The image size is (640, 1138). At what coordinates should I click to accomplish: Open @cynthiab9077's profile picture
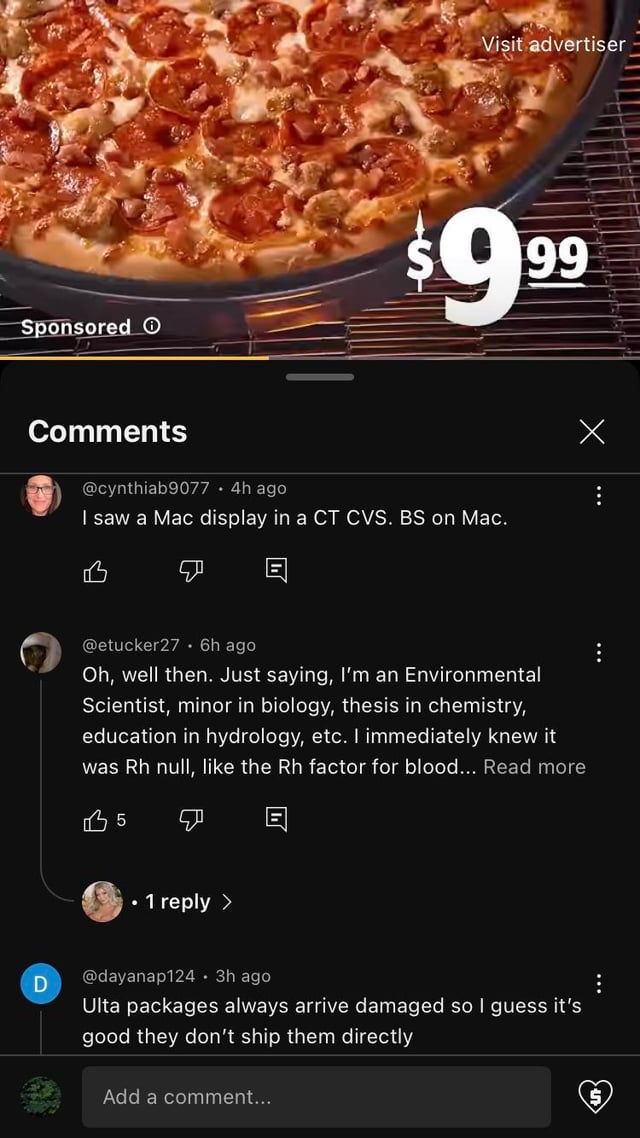tap(41, 496)
